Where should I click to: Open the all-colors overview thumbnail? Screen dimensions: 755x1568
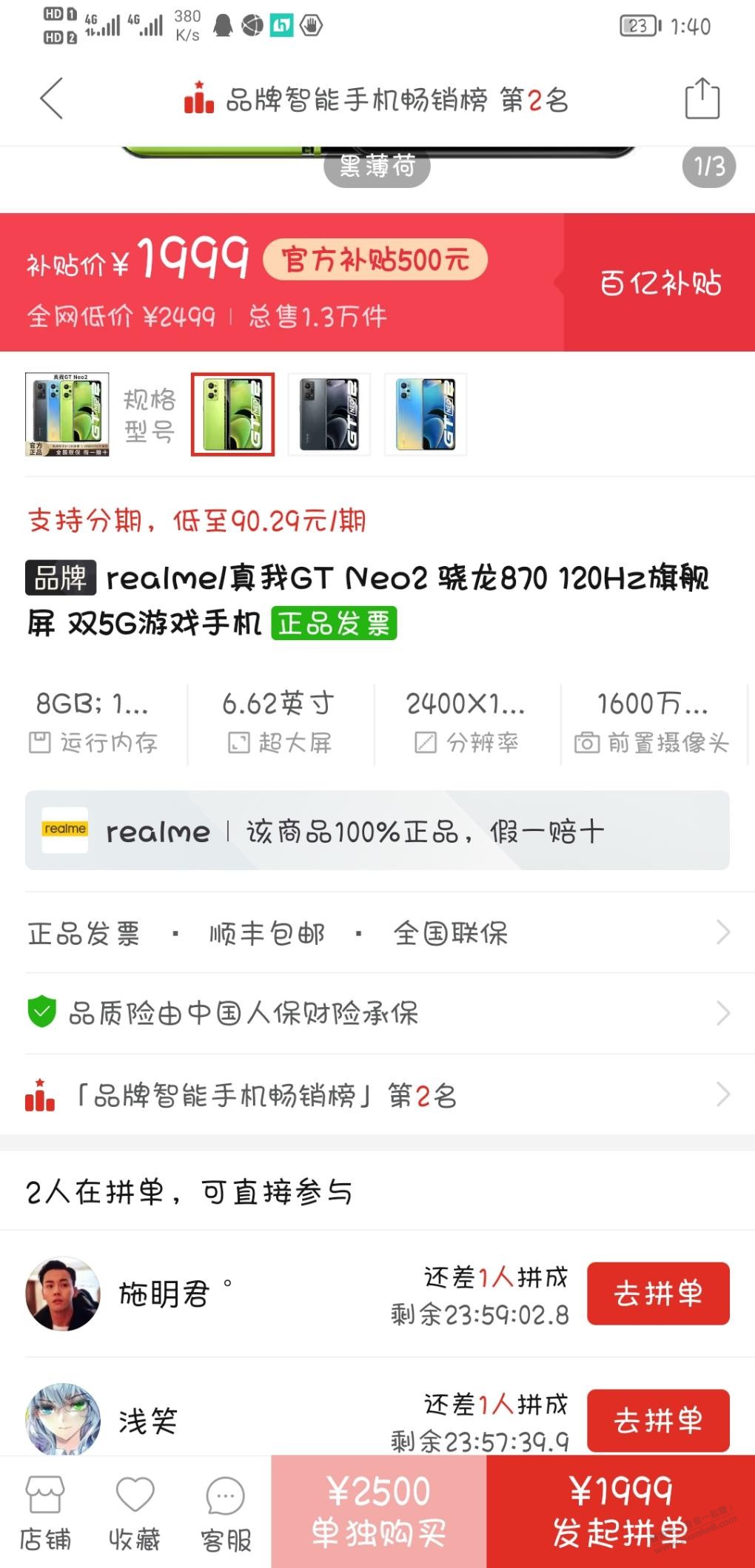click(x=67, y=414)
